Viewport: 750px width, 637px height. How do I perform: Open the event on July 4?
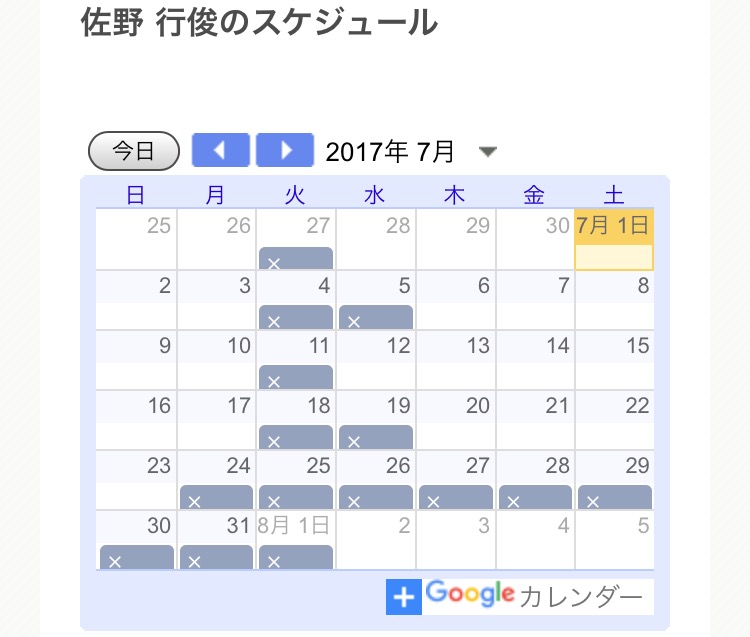pos(296,318)
